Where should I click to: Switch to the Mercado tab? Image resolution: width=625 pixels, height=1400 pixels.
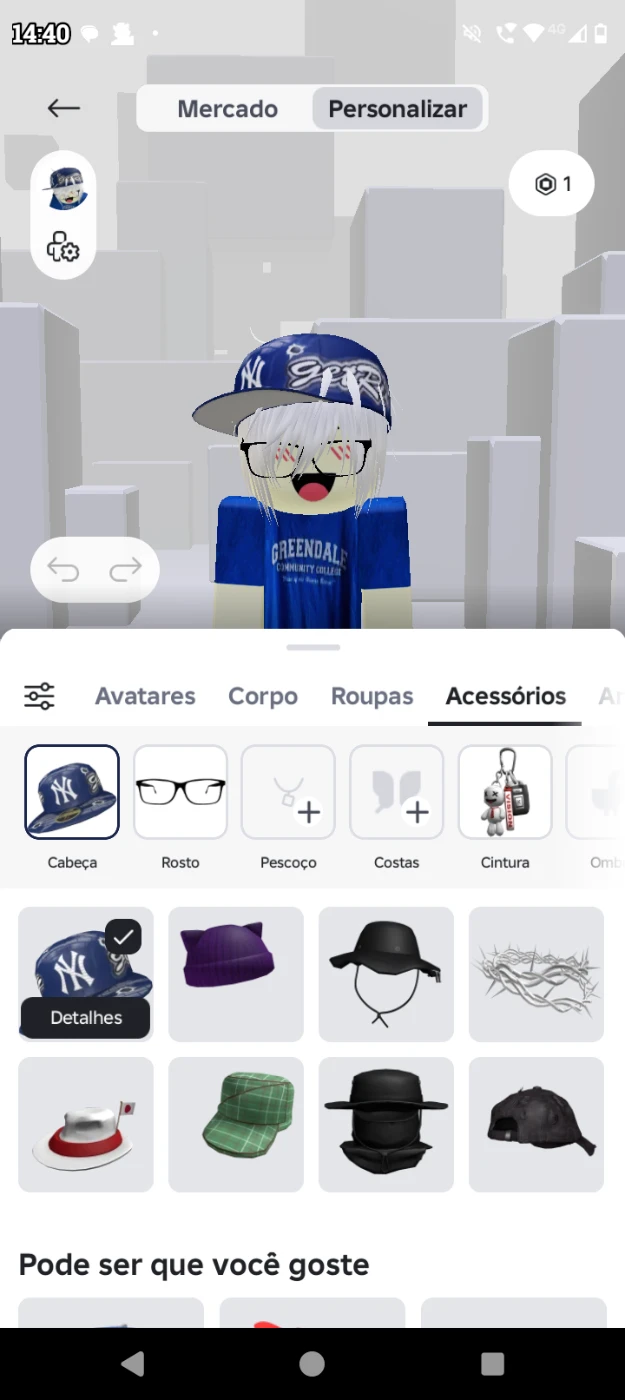click(227, 109)
